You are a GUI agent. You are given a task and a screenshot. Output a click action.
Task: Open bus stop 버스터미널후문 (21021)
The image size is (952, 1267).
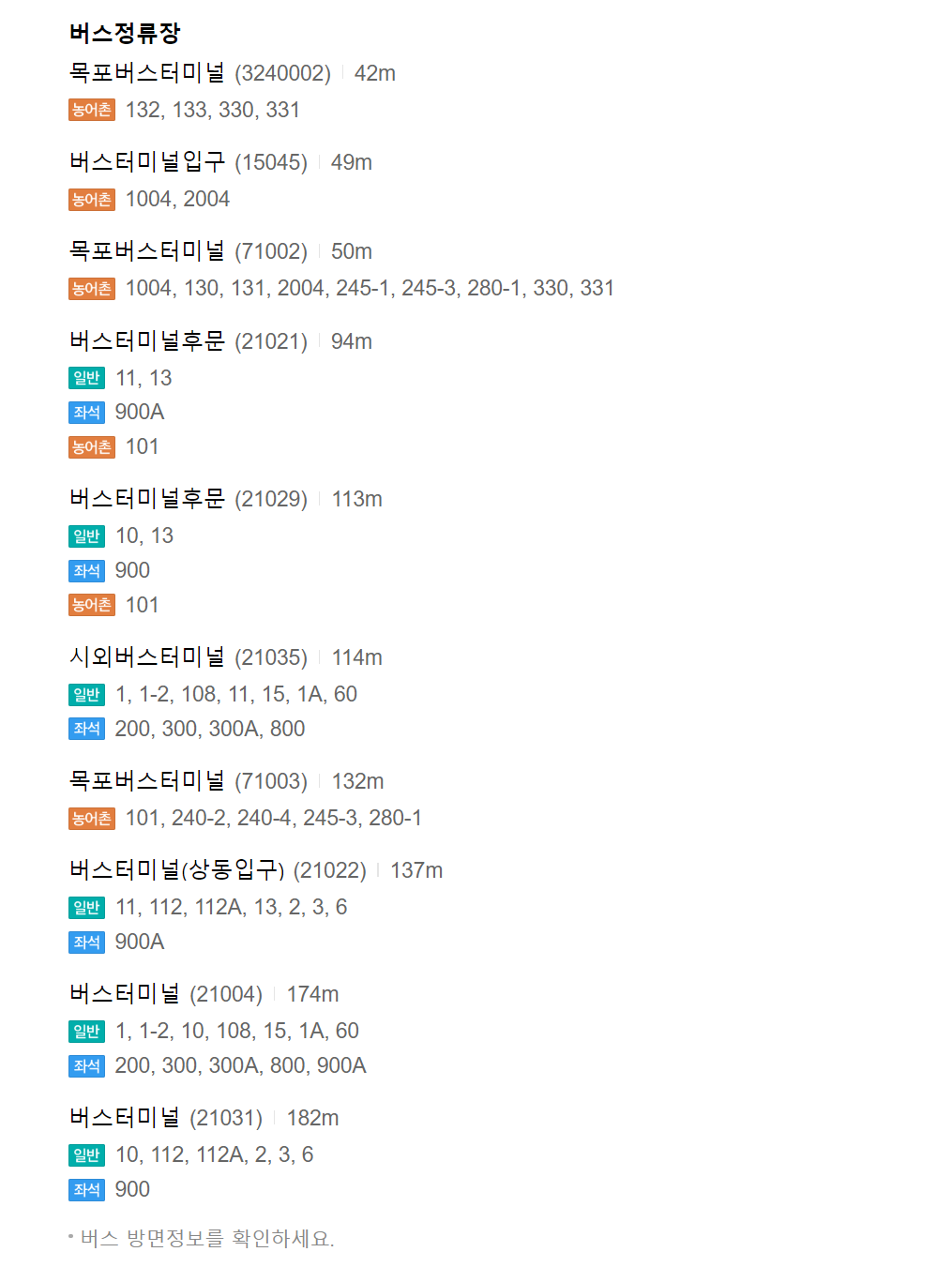pyautogui.click(x=147, y=340)
